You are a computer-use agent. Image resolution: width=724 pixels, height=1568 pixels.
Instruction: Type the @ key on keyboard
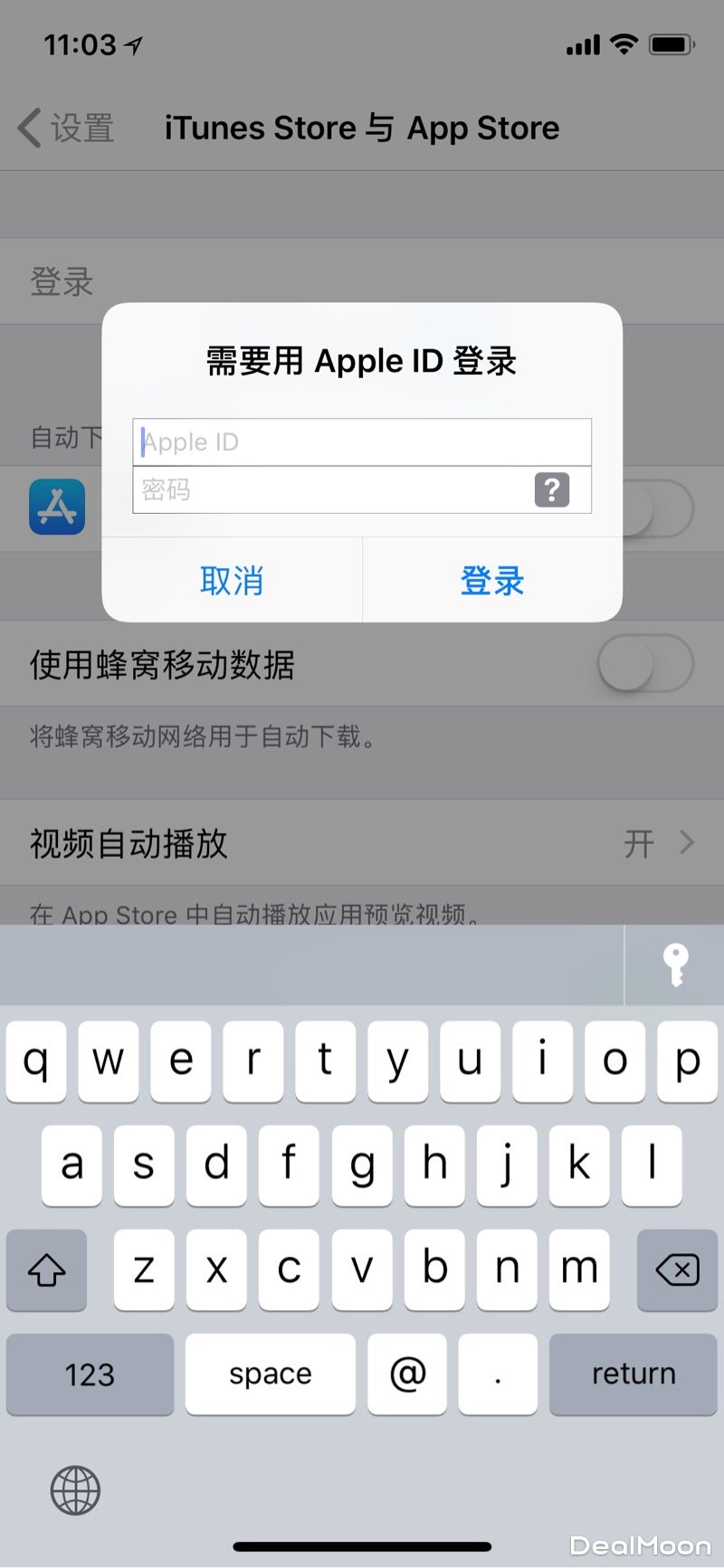[x=407, y=1373]
